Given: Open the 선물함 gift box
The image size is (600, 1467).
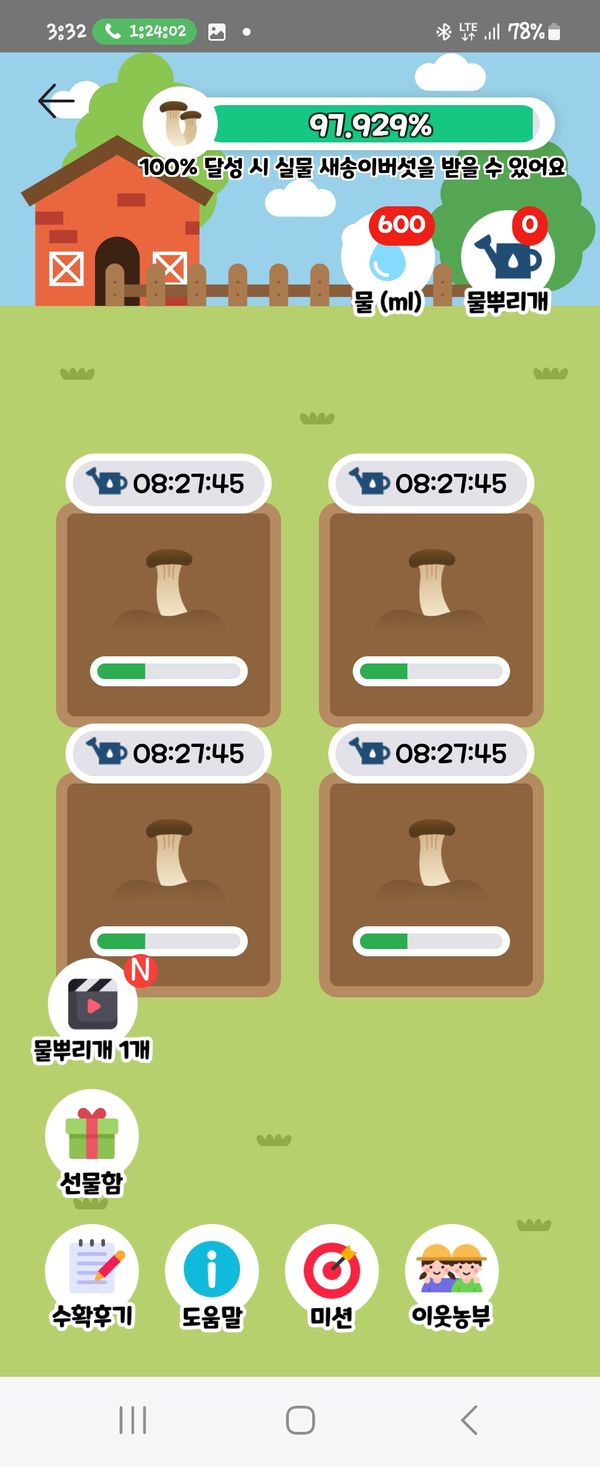Looking at the screenshot, I should [x=92, y=1136].
